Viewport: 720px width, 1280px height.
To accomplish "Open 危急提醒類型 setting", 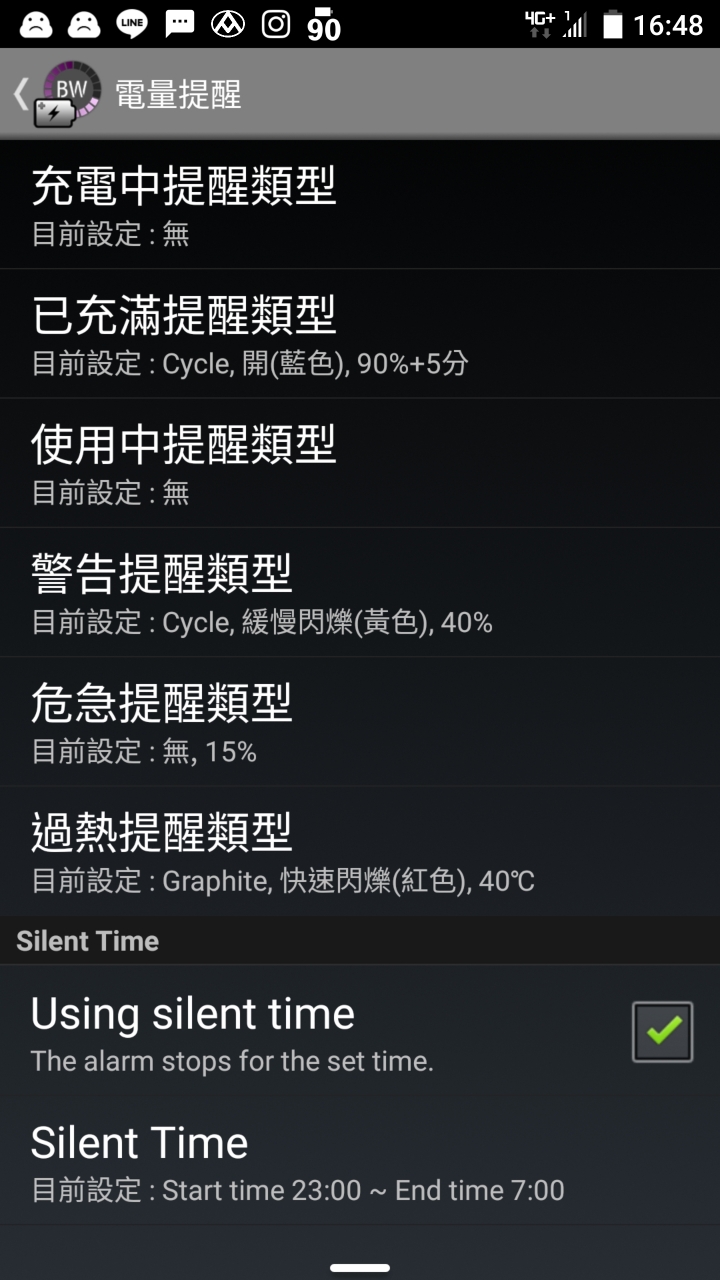I will 360,721.
